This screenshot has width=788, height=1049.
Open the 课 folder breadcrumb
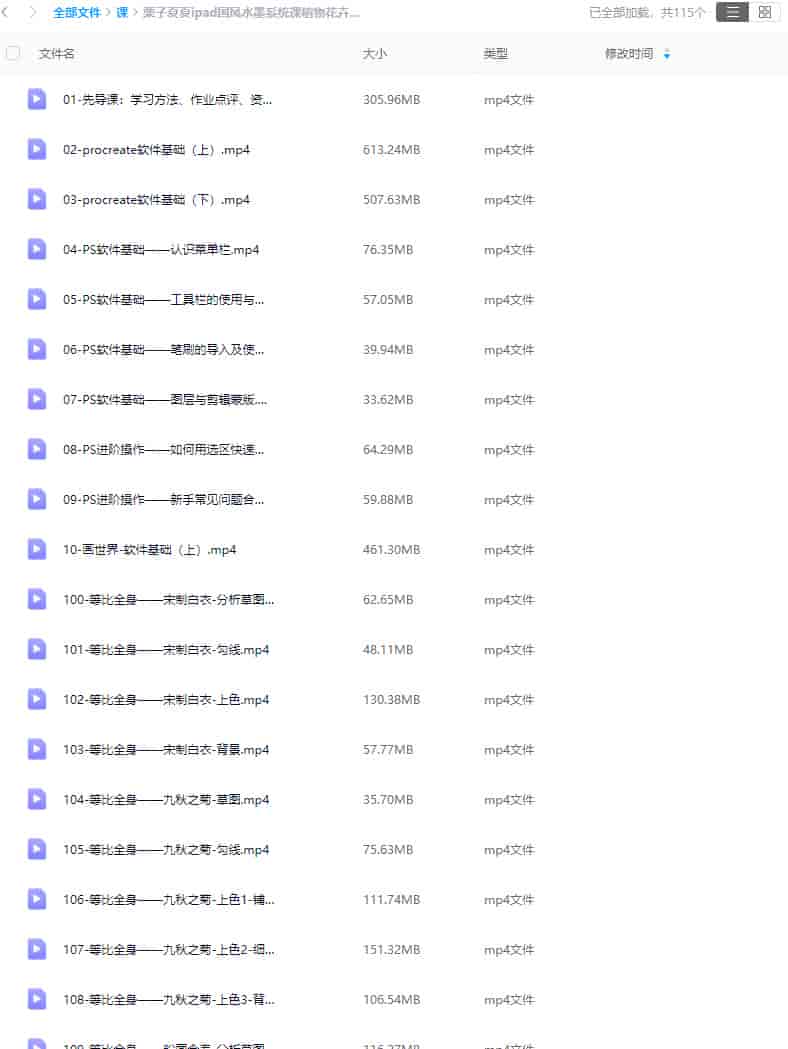tap(122, 13)
